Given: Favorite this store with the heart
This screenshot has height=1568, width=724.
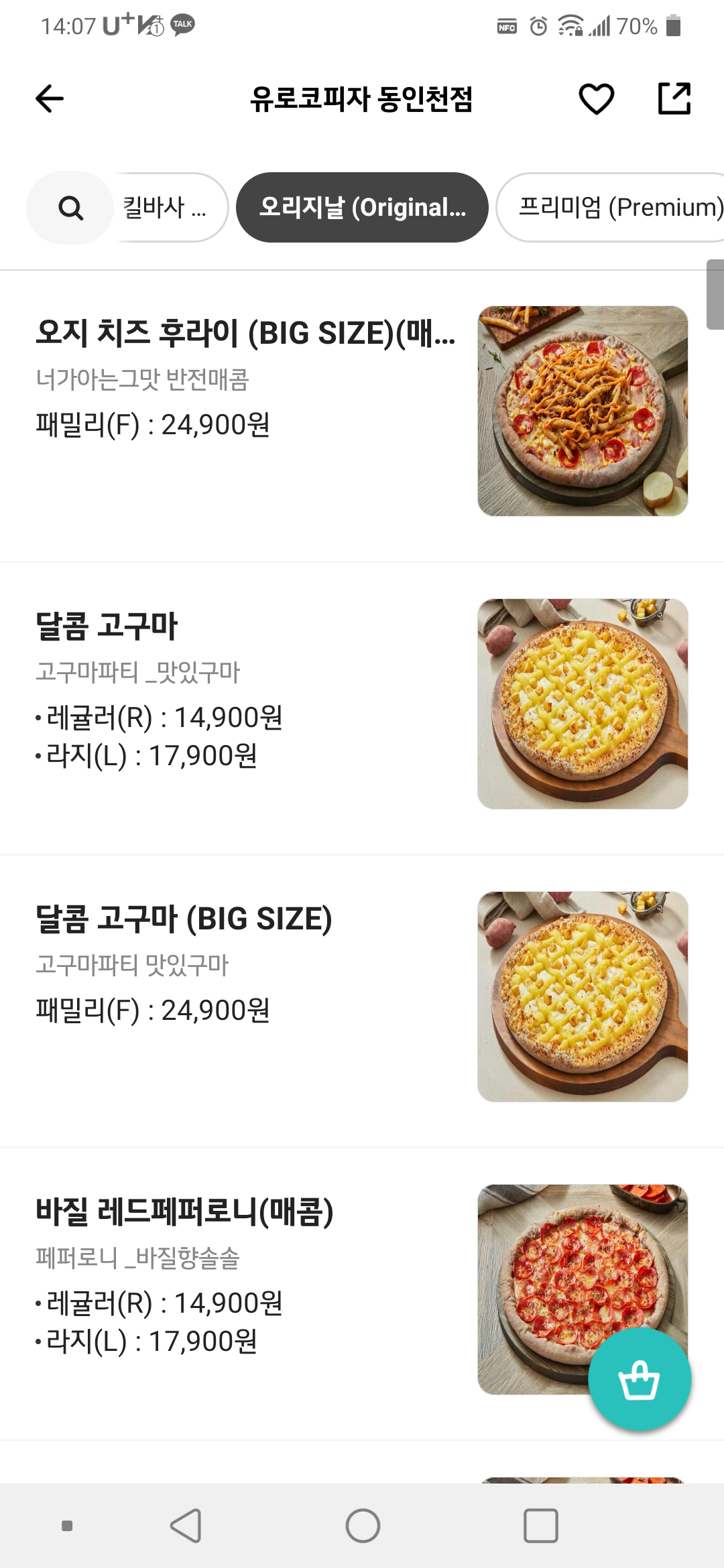Looking at the screenshot, I should (596, 99).
